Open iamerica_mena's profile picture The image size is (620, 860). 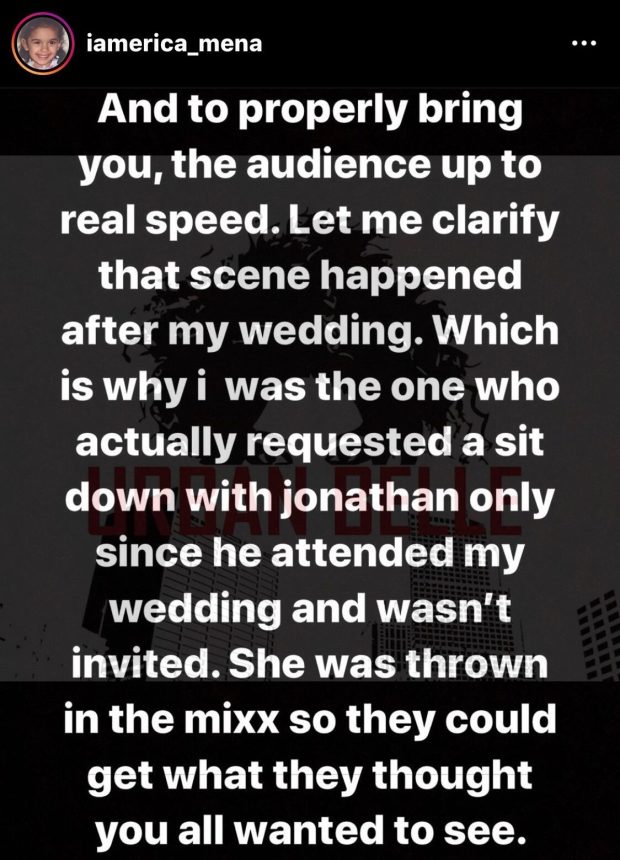tap(43, 43)
